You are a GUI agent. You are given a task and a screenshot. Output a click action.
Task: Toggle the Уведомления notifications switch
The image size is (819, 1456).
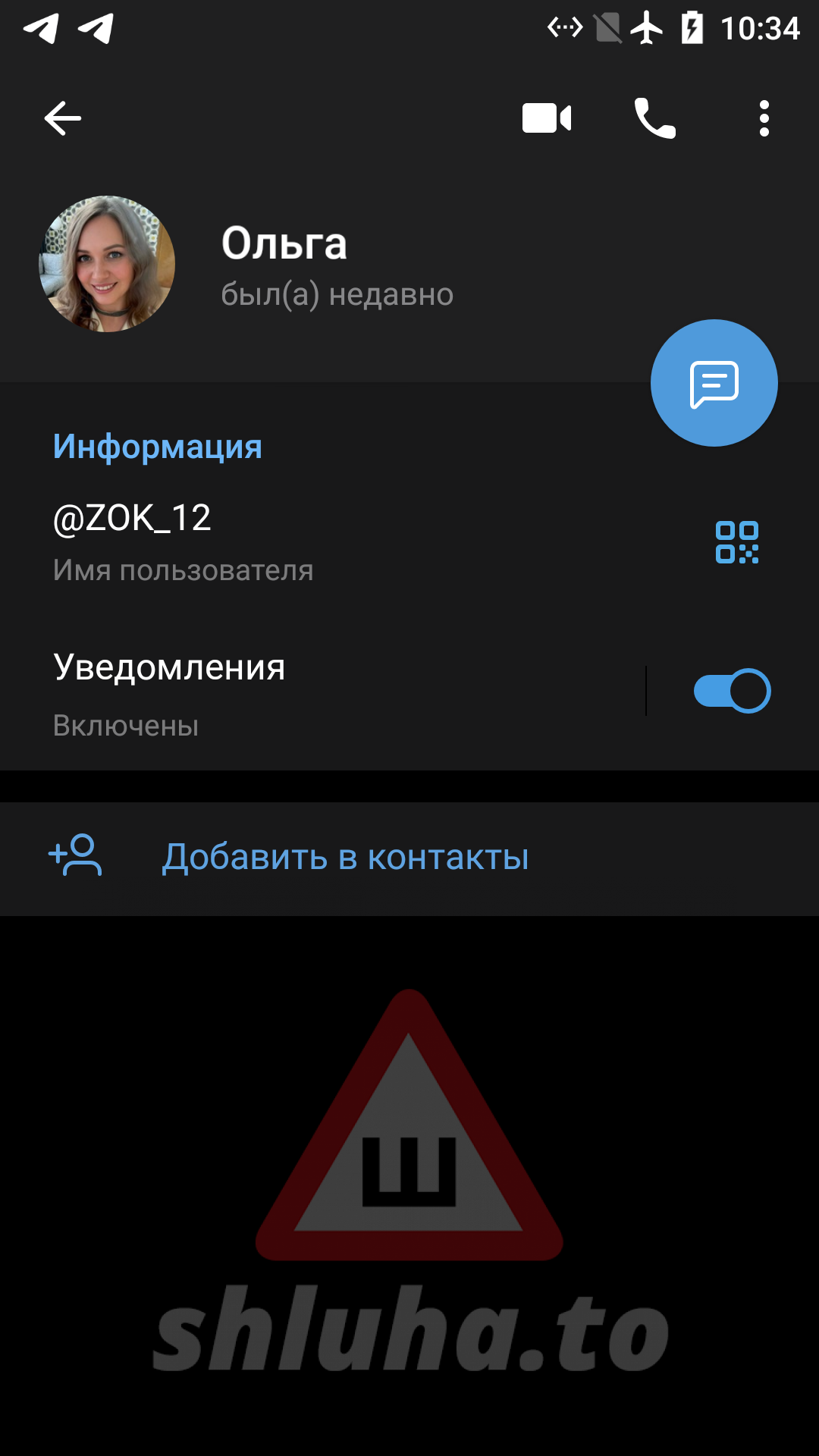click(732, 691)
